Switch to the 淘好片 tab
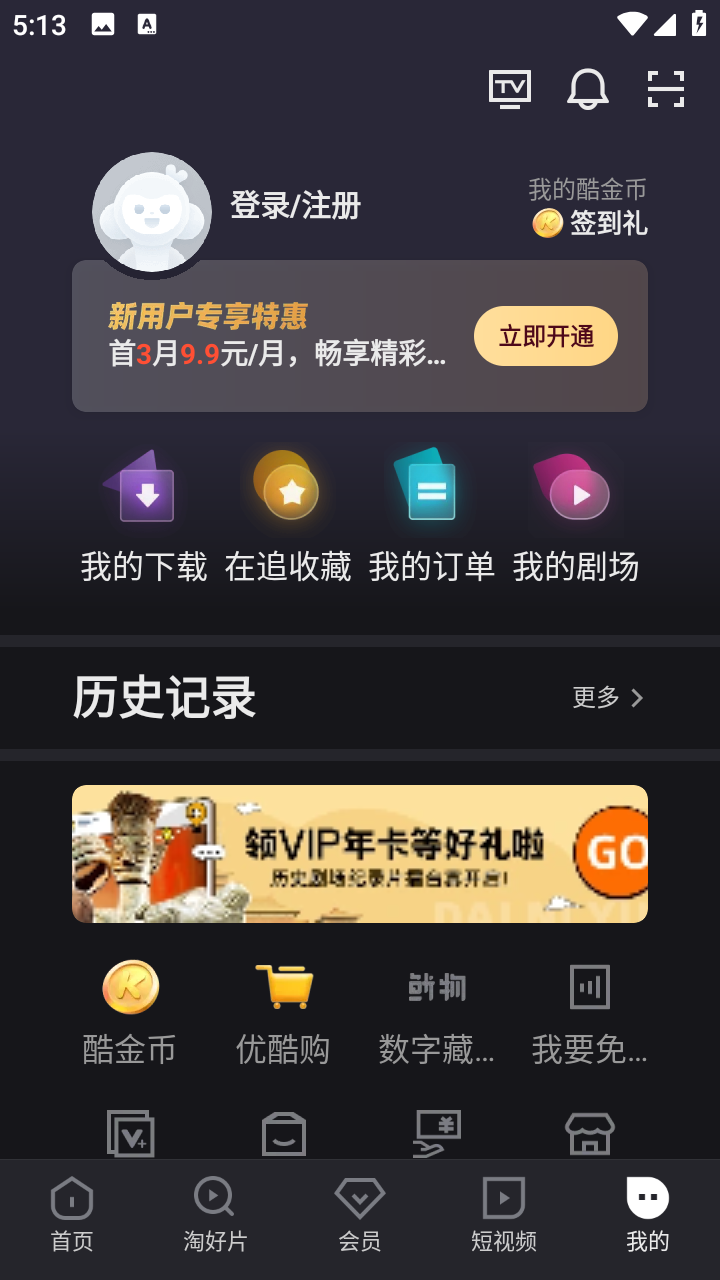 (215, 1214)
